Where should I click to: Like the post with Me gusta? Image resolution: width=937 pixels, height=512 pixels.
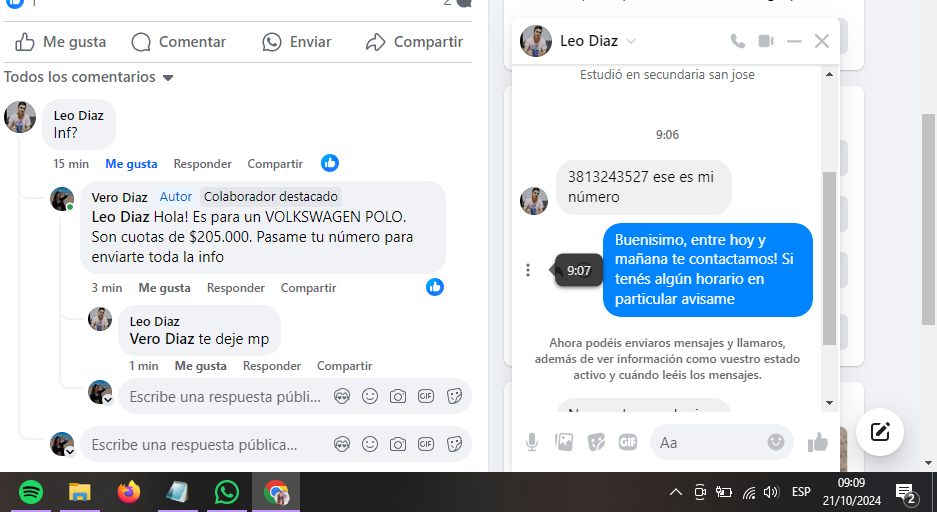(x=61, y=42)
